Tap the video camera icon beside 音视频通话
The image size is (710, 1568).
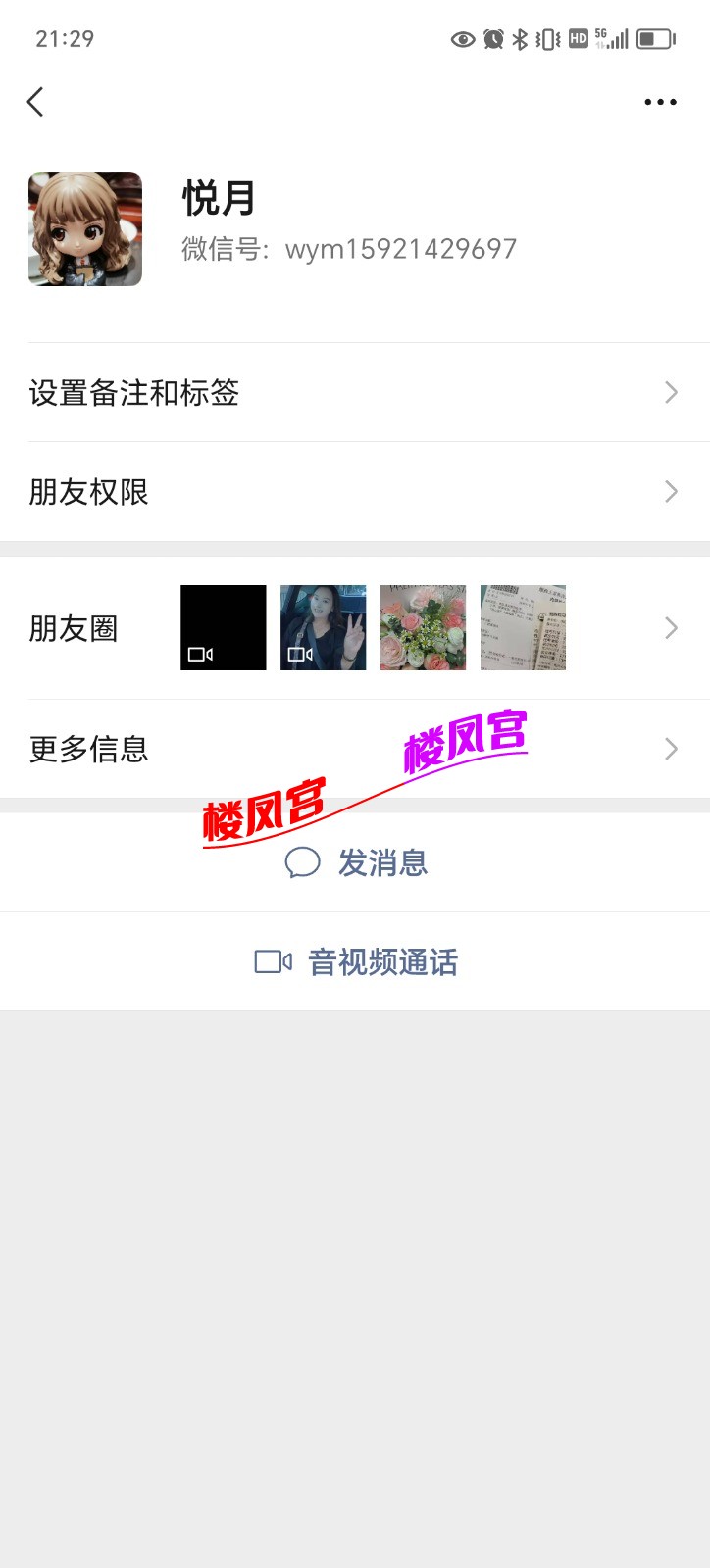click(272, 962)
